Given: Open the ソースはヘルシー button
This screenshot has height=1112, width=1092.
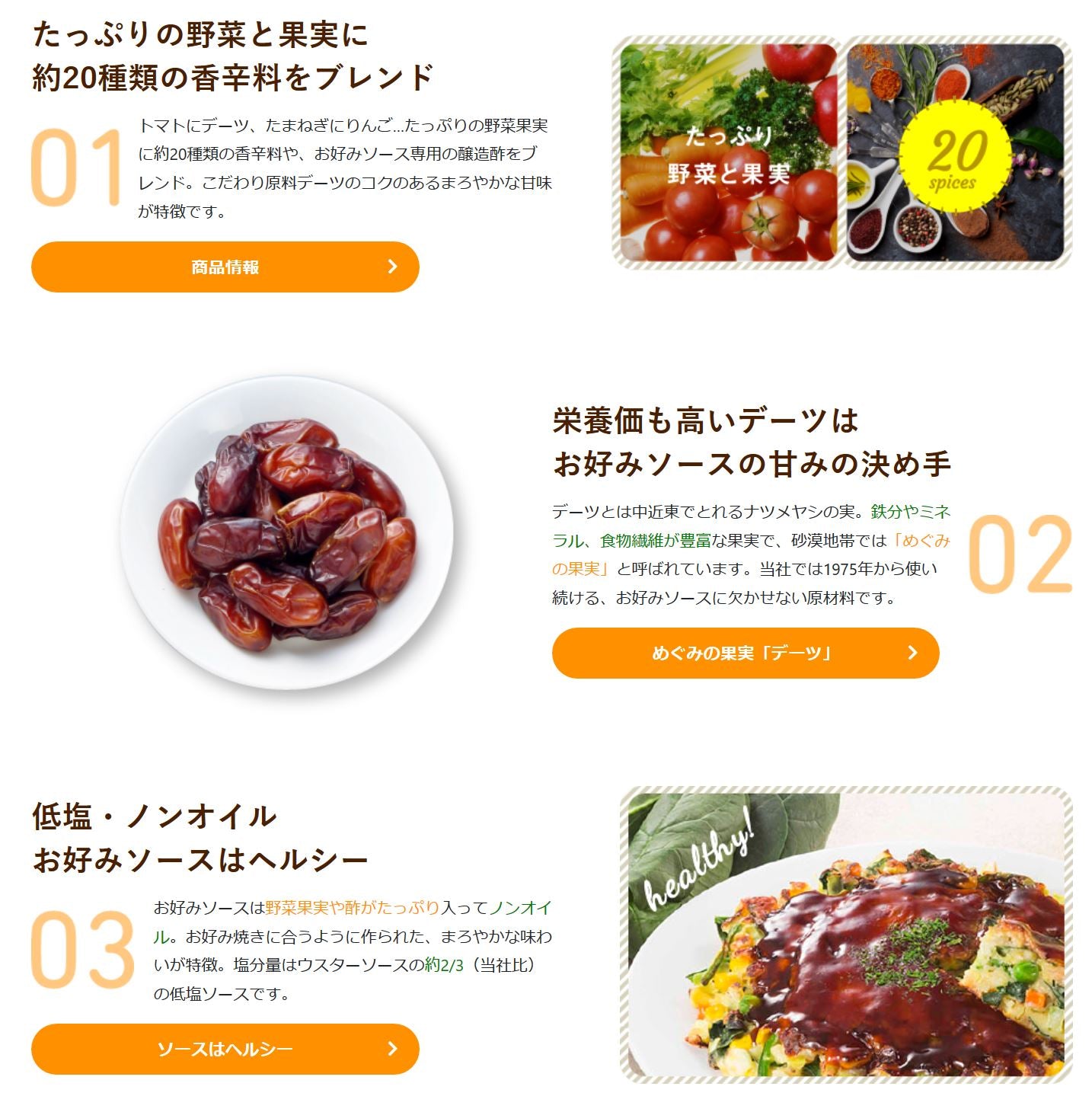Looking at the screenshot, I should [225, 1049].
